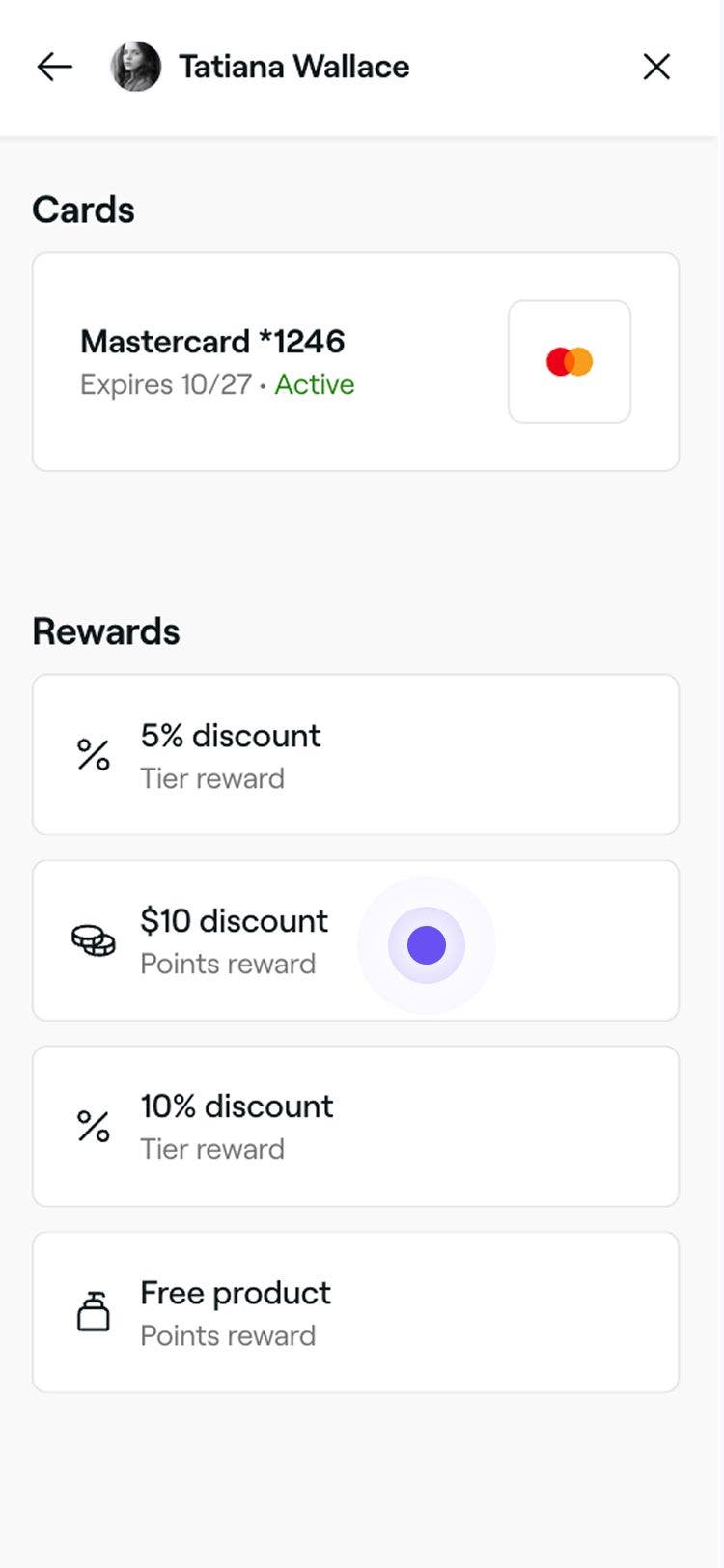The height and width of the screenshot is (1568, 724).
Task: Click the Active status label
Action: pos(315,384)
